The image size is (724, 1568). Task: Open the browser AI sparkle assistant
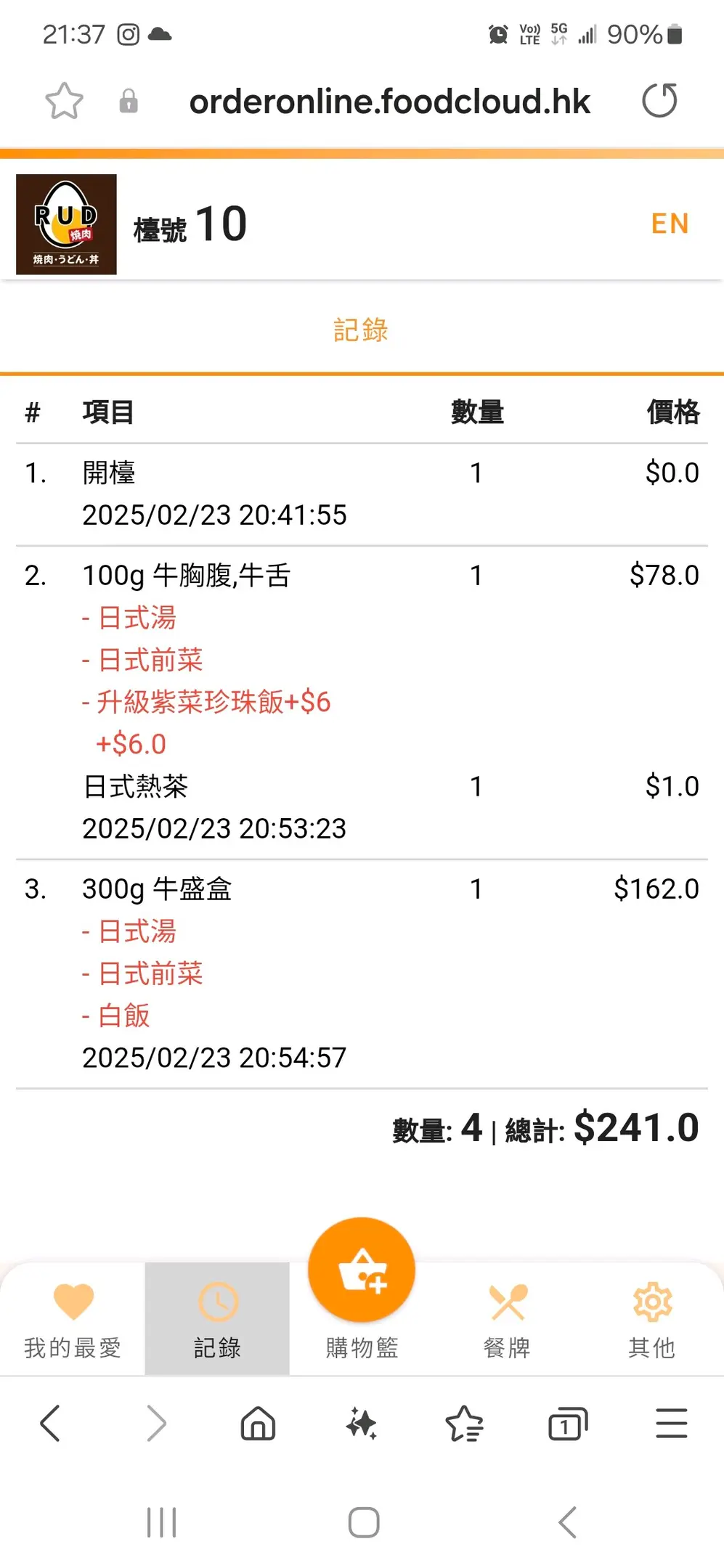point(362,1423)
